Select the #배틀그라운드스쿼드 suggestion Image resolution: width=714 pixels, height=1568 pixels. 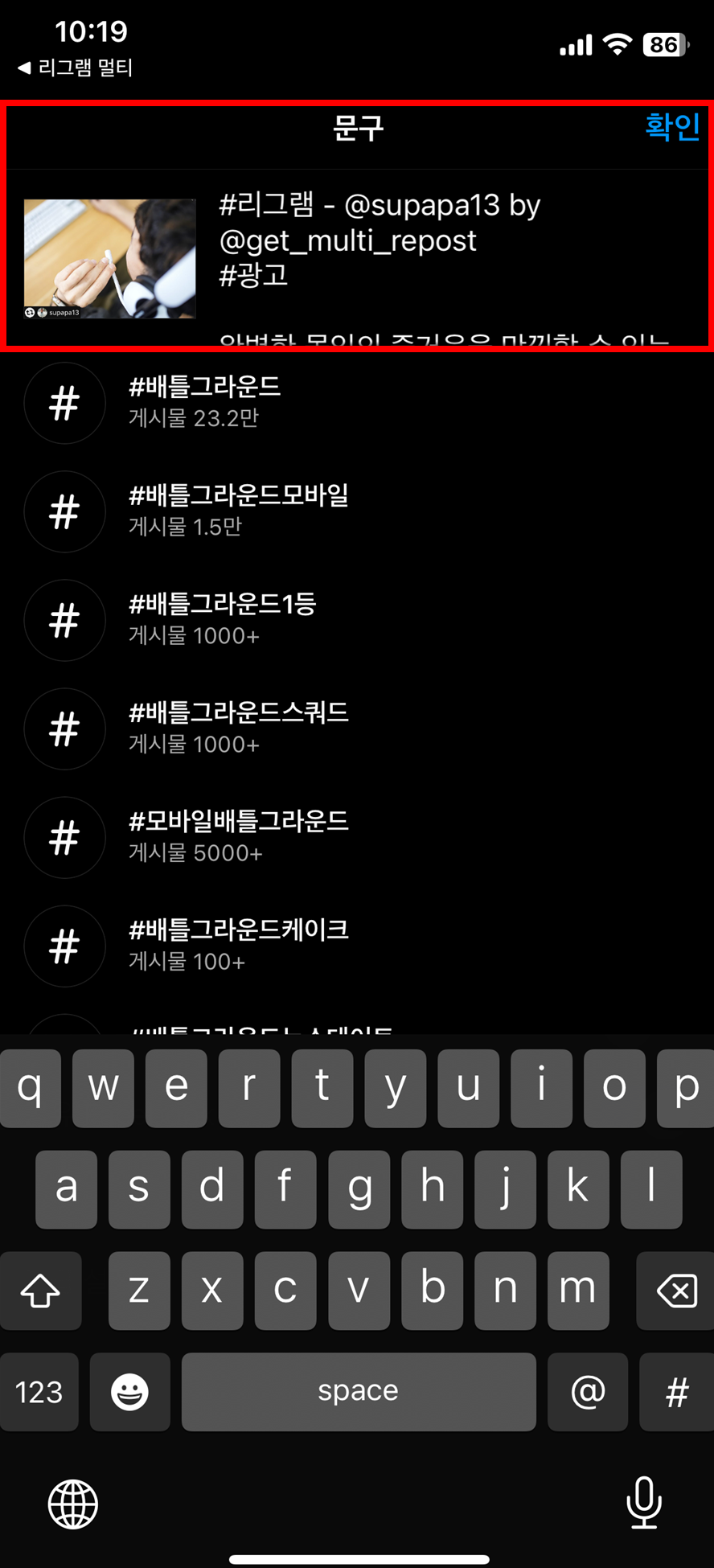point(238,727)
